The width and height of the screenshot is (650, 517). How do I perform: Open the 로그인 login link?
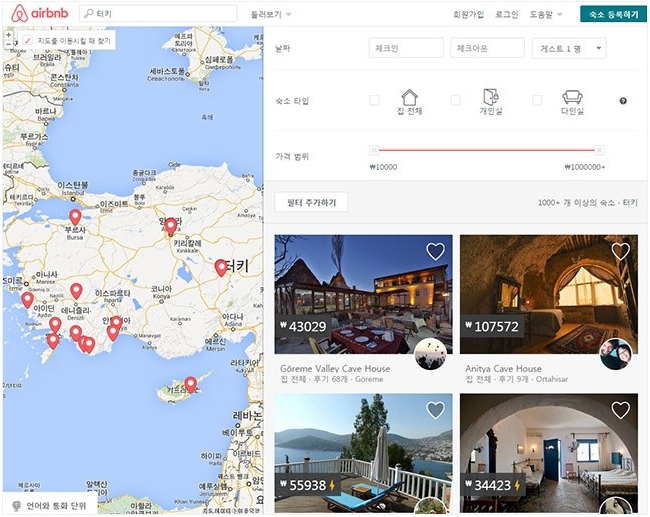point(507,15)
